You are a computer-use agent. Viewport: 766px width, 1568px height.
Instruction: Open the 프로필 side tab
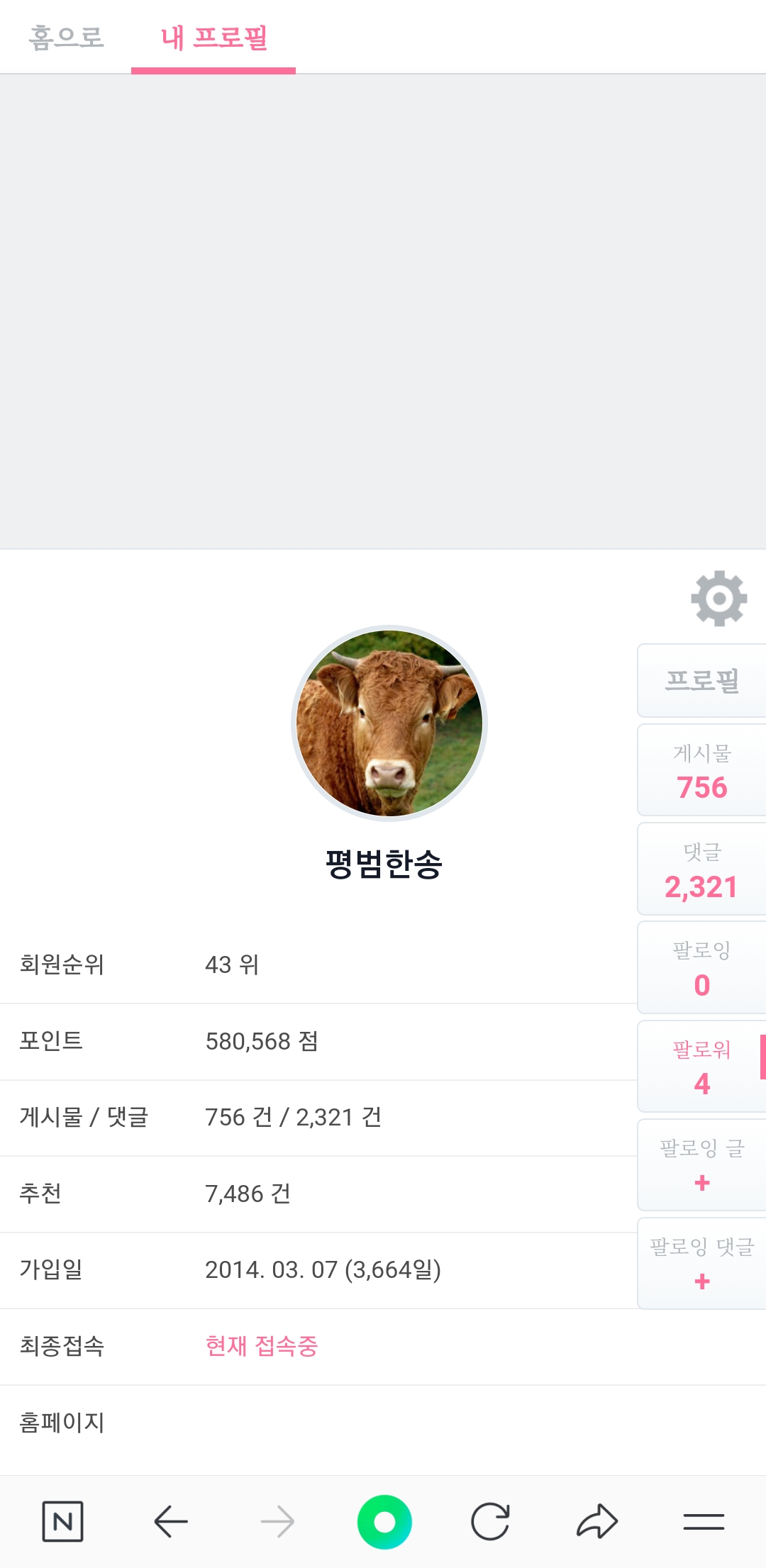(x=701, y=681)
